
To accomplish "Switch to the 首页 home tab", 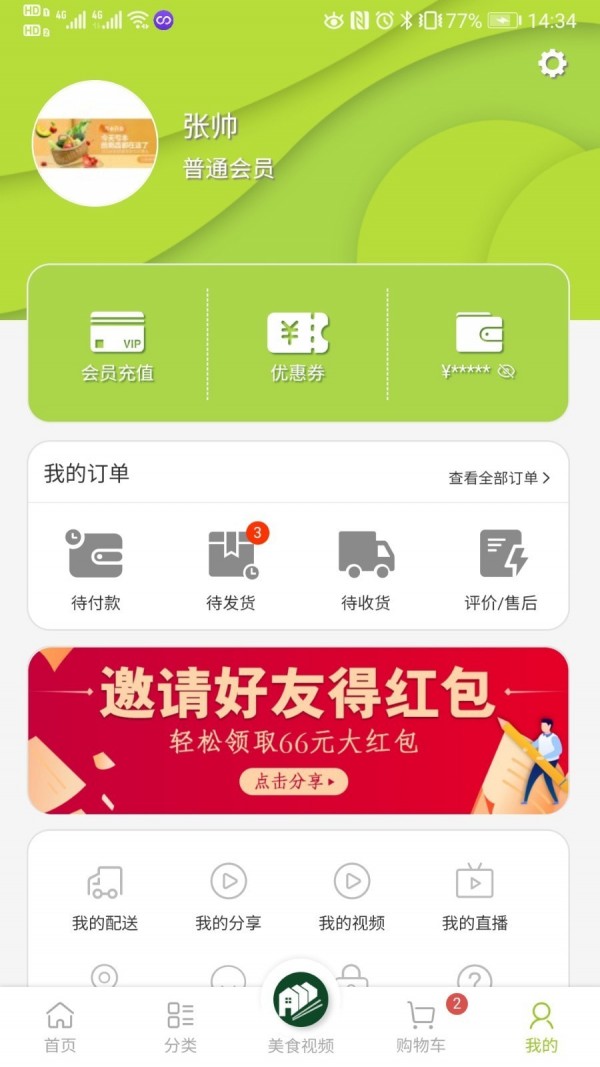I will [60, 1028].
